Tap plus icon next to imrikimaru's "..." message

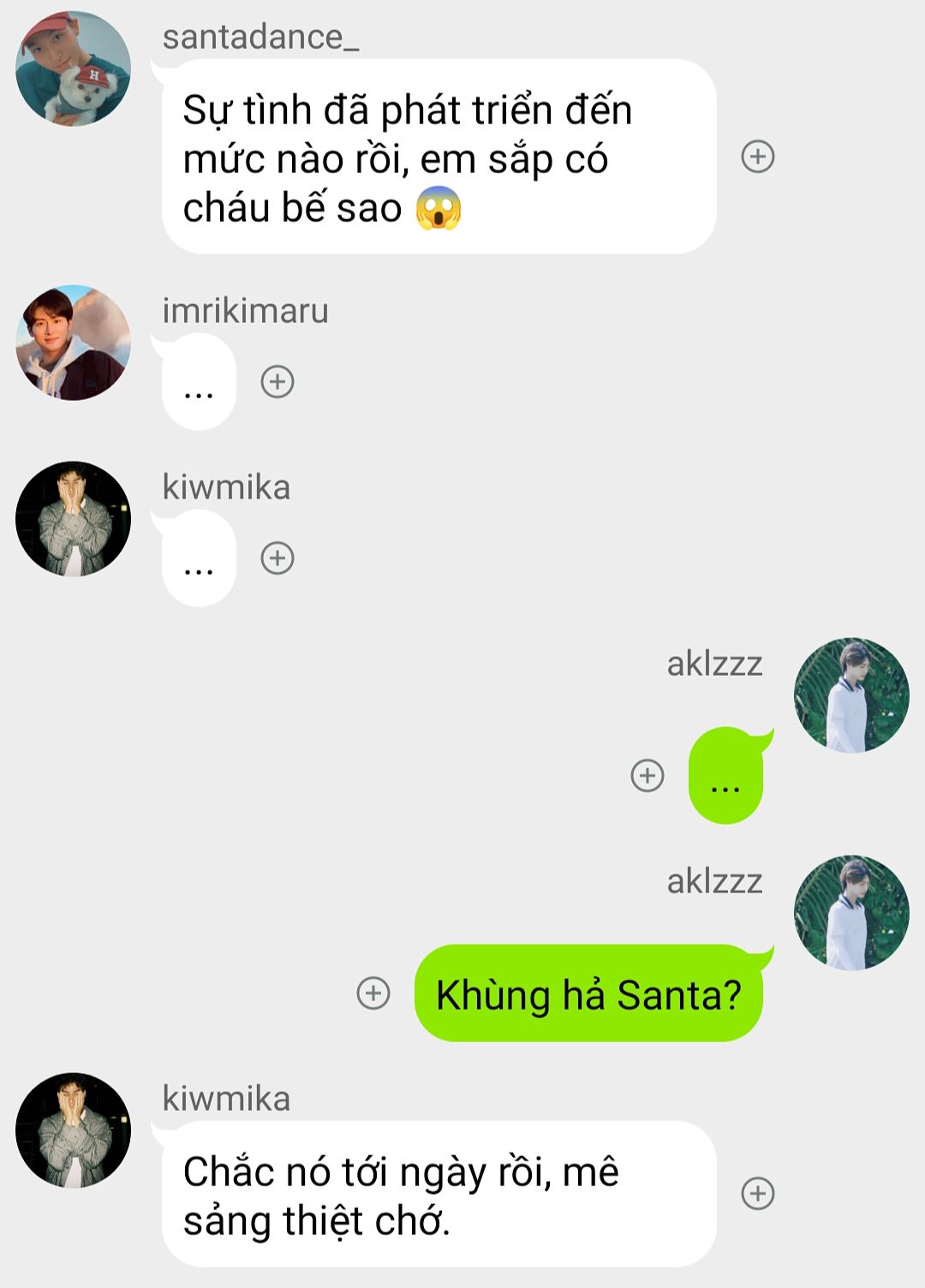[x=277, y=382]
